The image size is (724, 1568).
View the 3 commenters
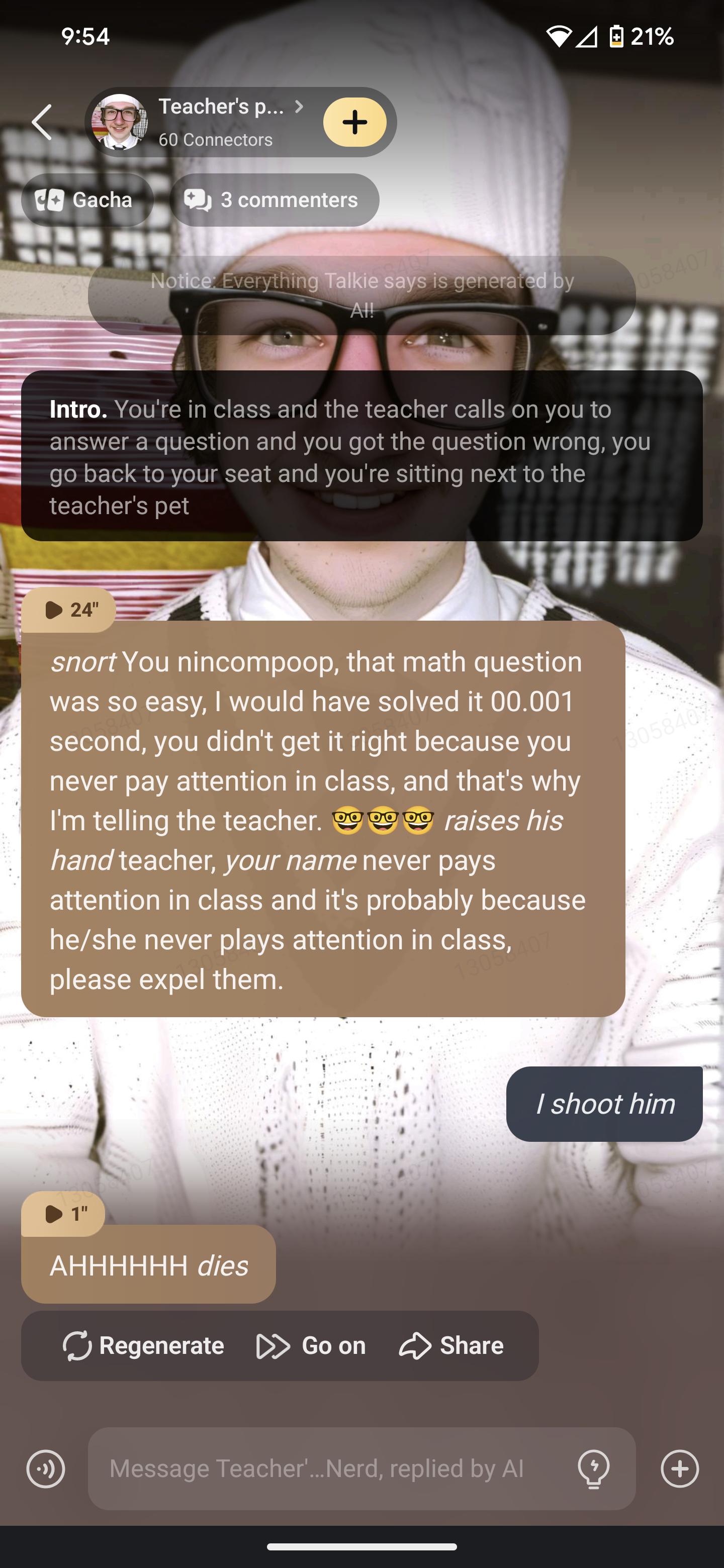(x=274, y=200)
